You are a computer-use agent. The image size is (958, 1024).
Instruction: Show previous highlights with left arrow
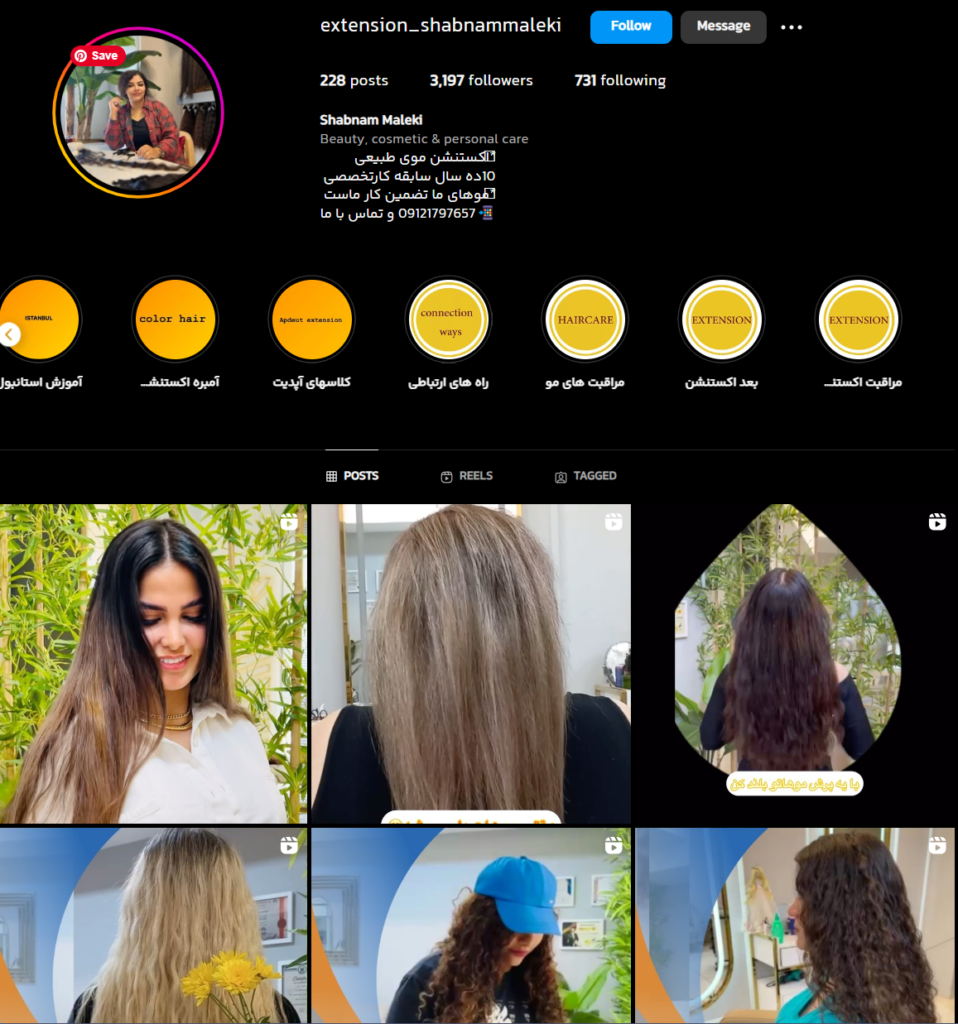coord(10,334)
